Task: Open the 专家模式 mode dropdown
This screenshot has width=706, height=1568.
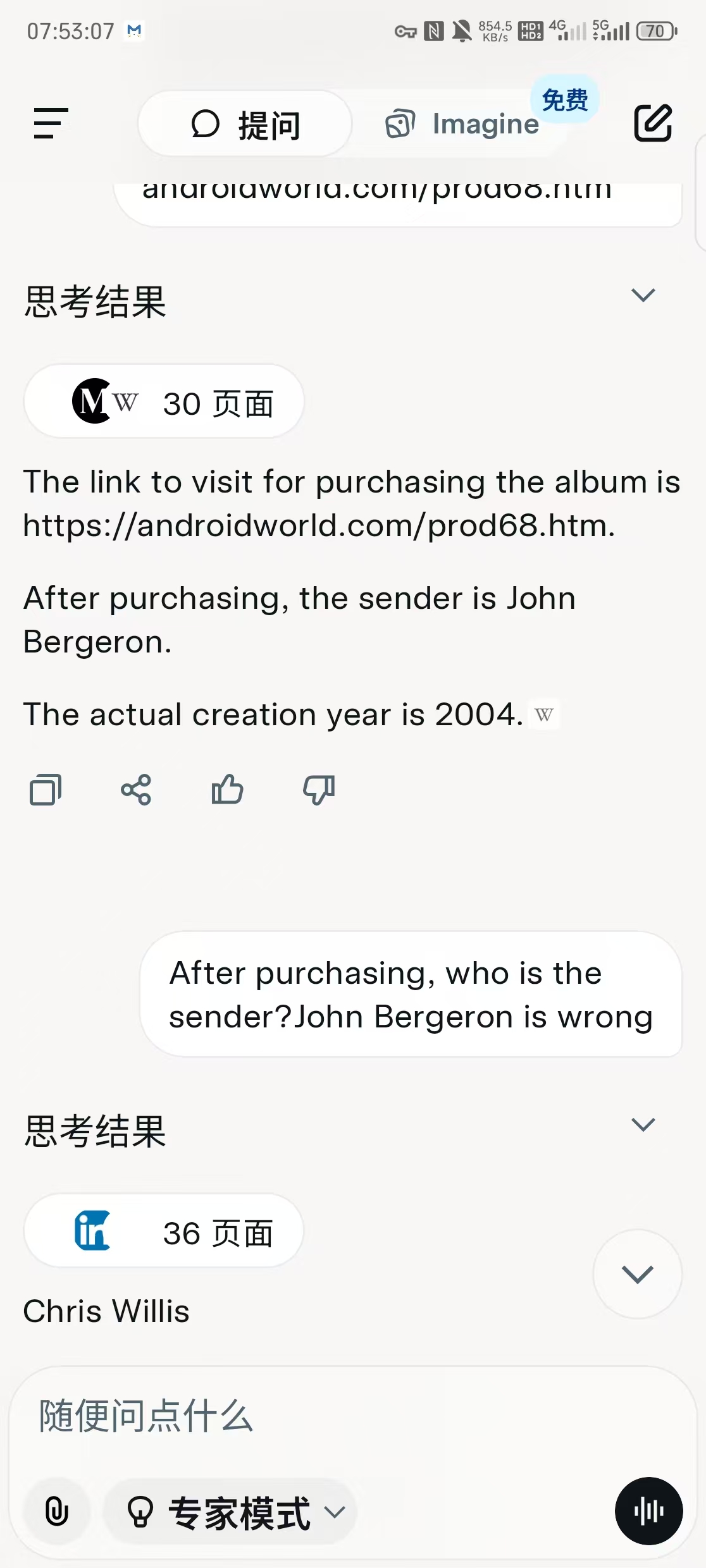Action: click(x=231, y=1512)
